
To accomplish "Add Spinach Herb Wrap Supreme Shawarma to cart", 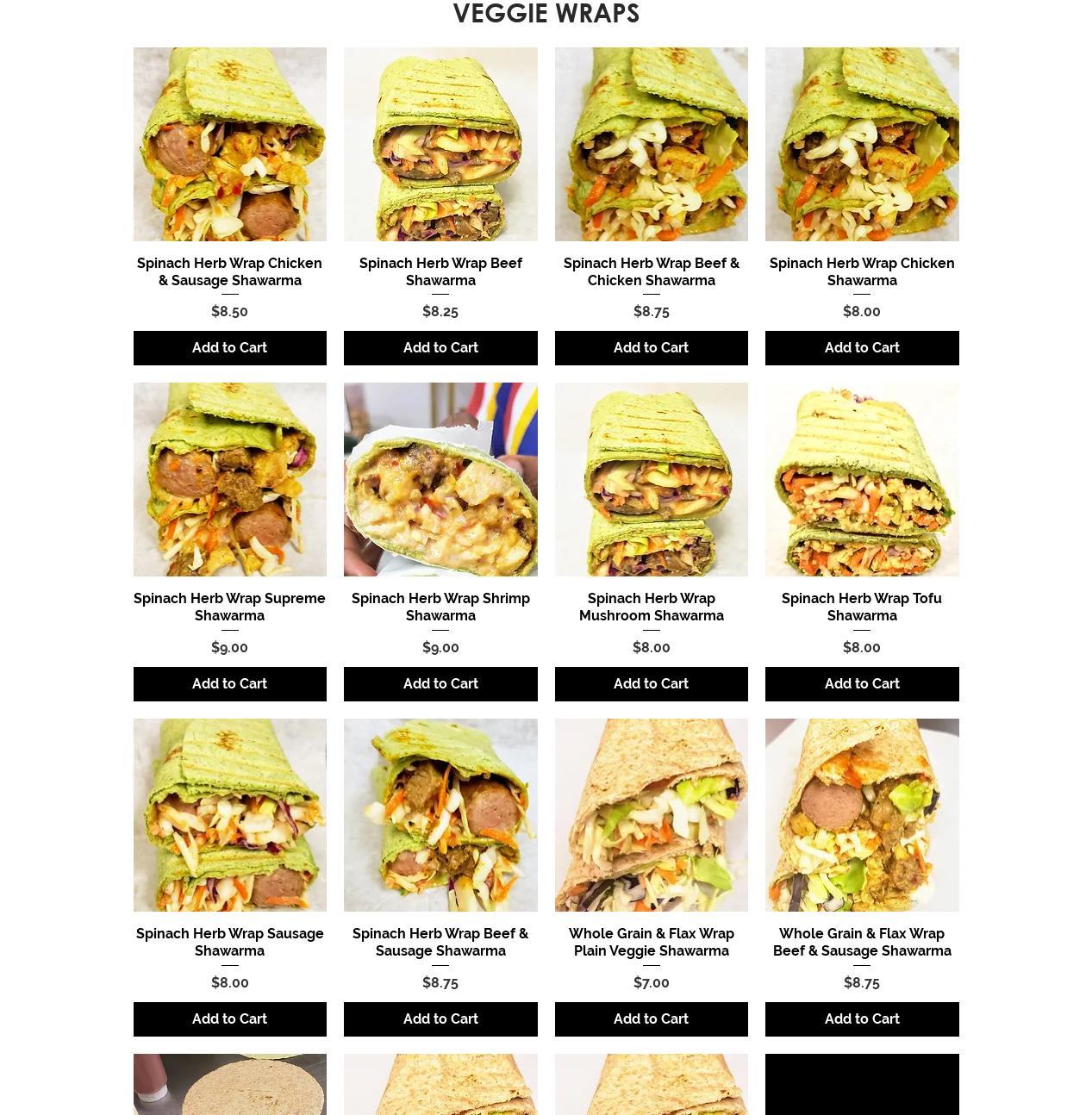I will pyautogui.click(x=229, y=684).
